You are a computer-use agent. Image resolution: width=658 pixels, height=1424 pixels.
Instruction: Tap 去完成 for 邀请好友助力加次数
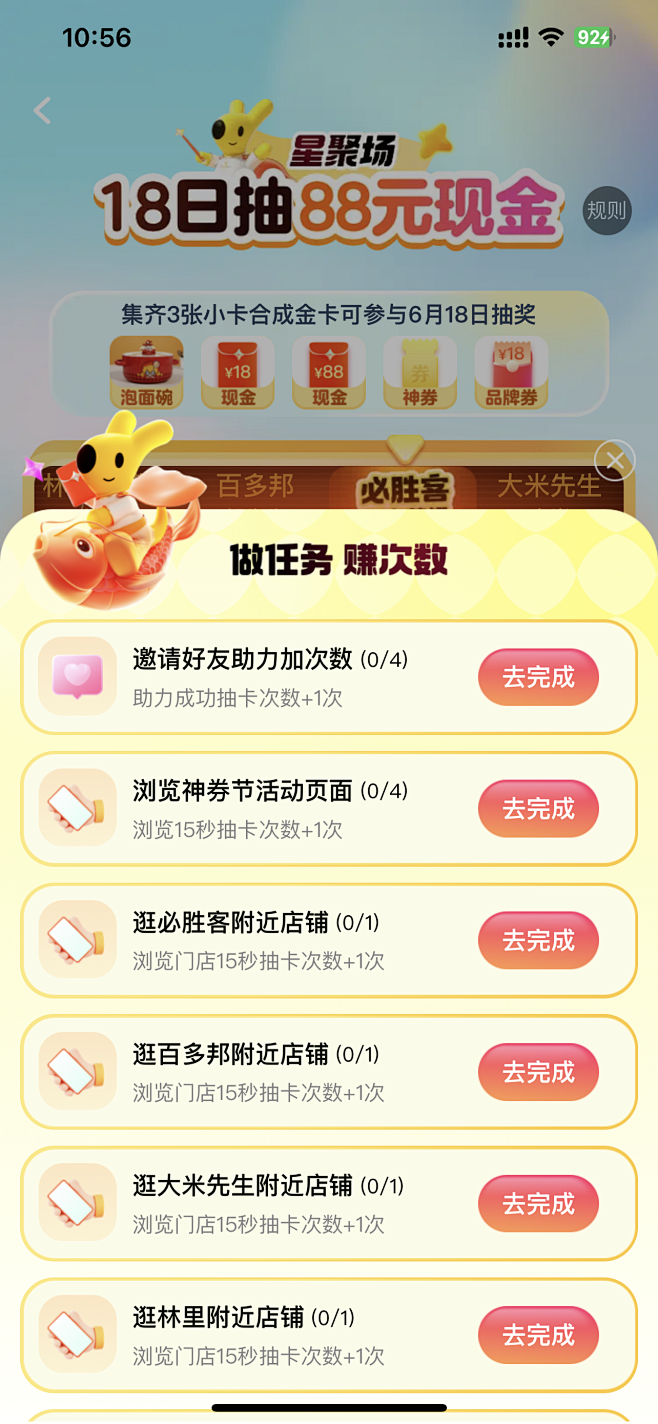click(x=538, y=678)
